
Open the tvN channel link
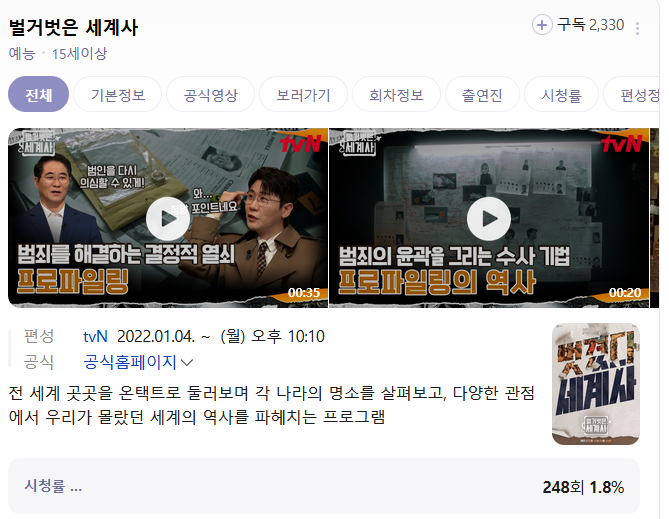click(95, 336)
